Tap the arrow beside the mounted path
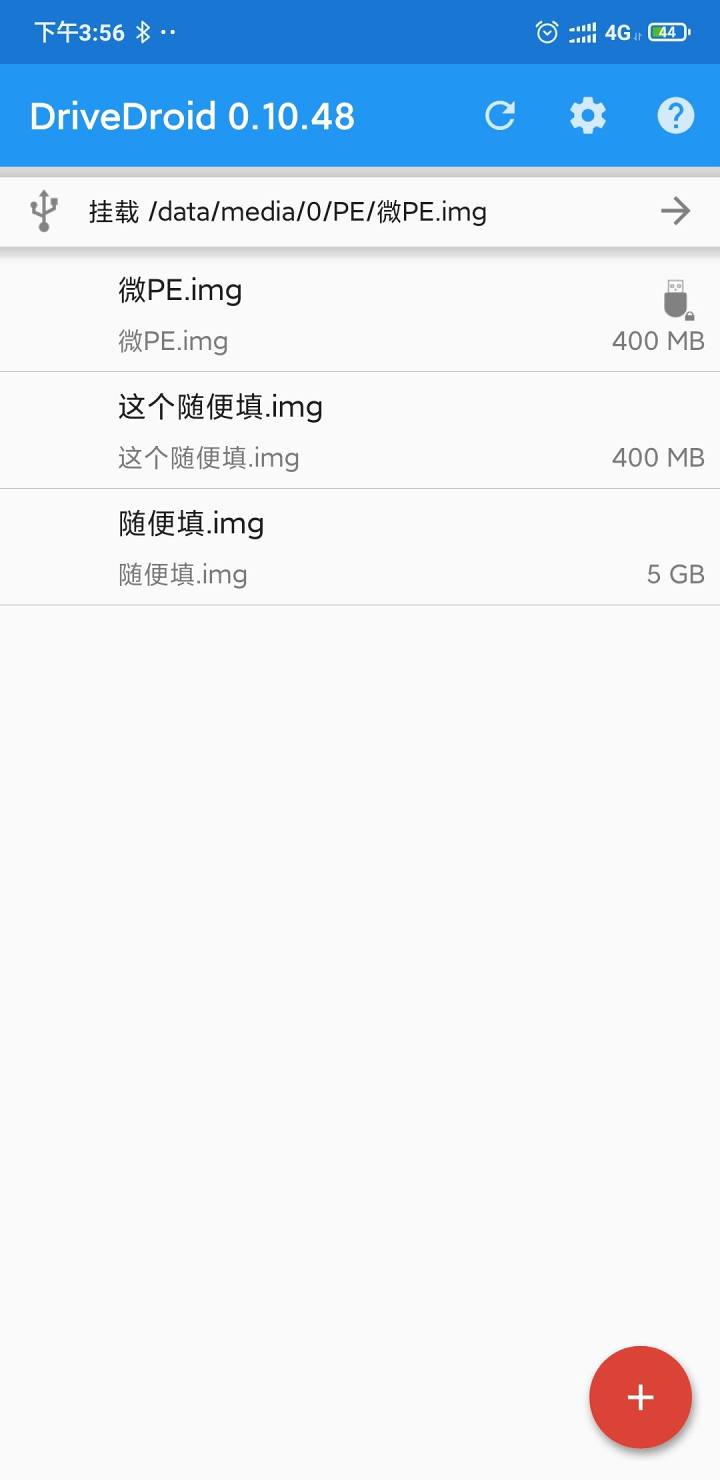Viewport: 720px width, 1480px height. [676, 211]
